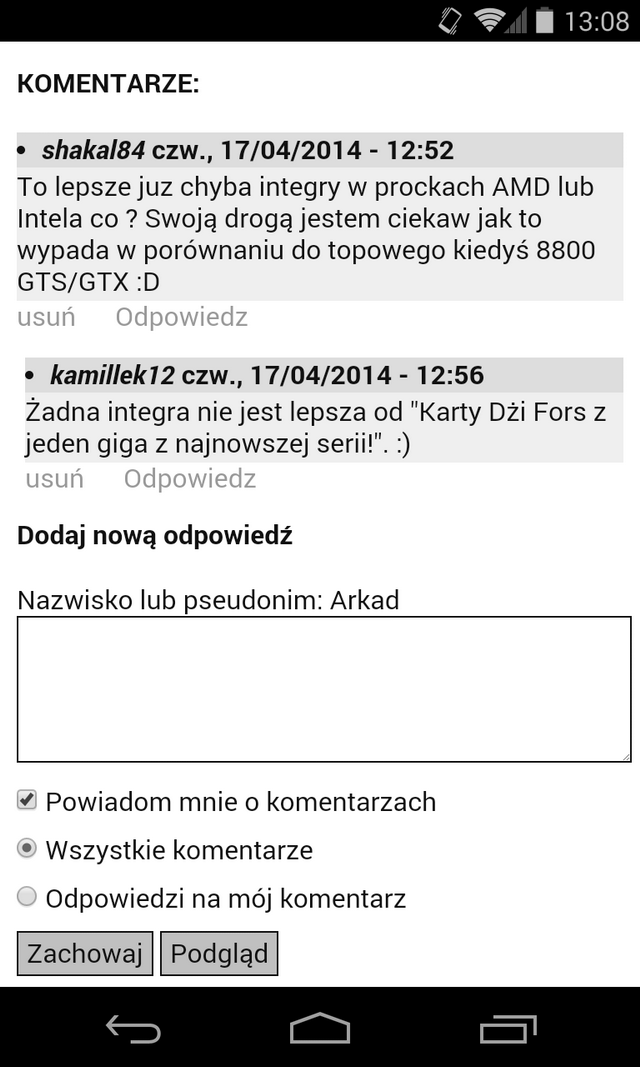Reply to kamillek12's comment via Odpowiedz
This screenshot has width=640, height=1067.
click(190, 479)
